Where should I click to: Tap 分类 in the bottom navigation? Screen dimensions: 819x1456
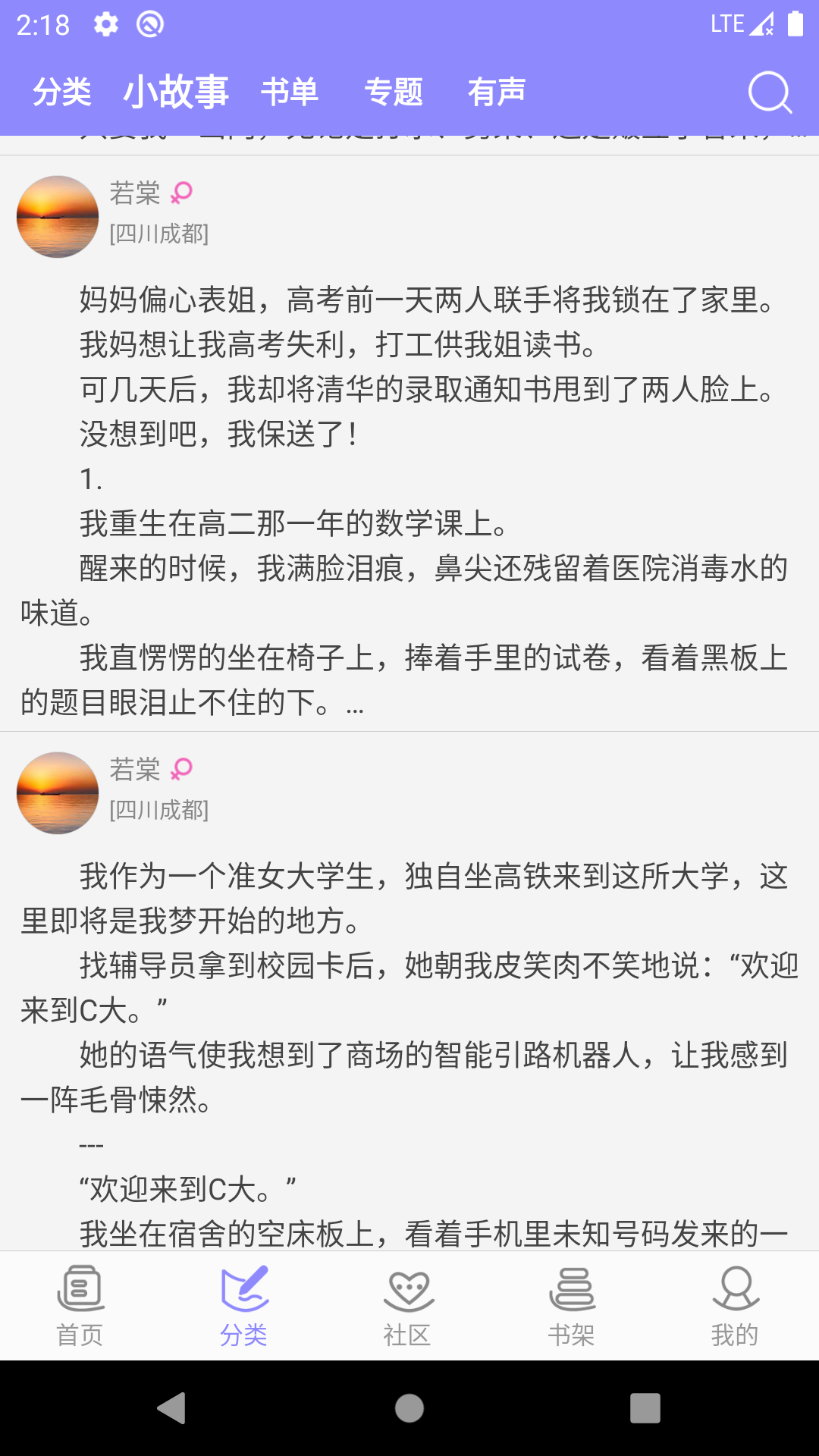[244, 1306]
